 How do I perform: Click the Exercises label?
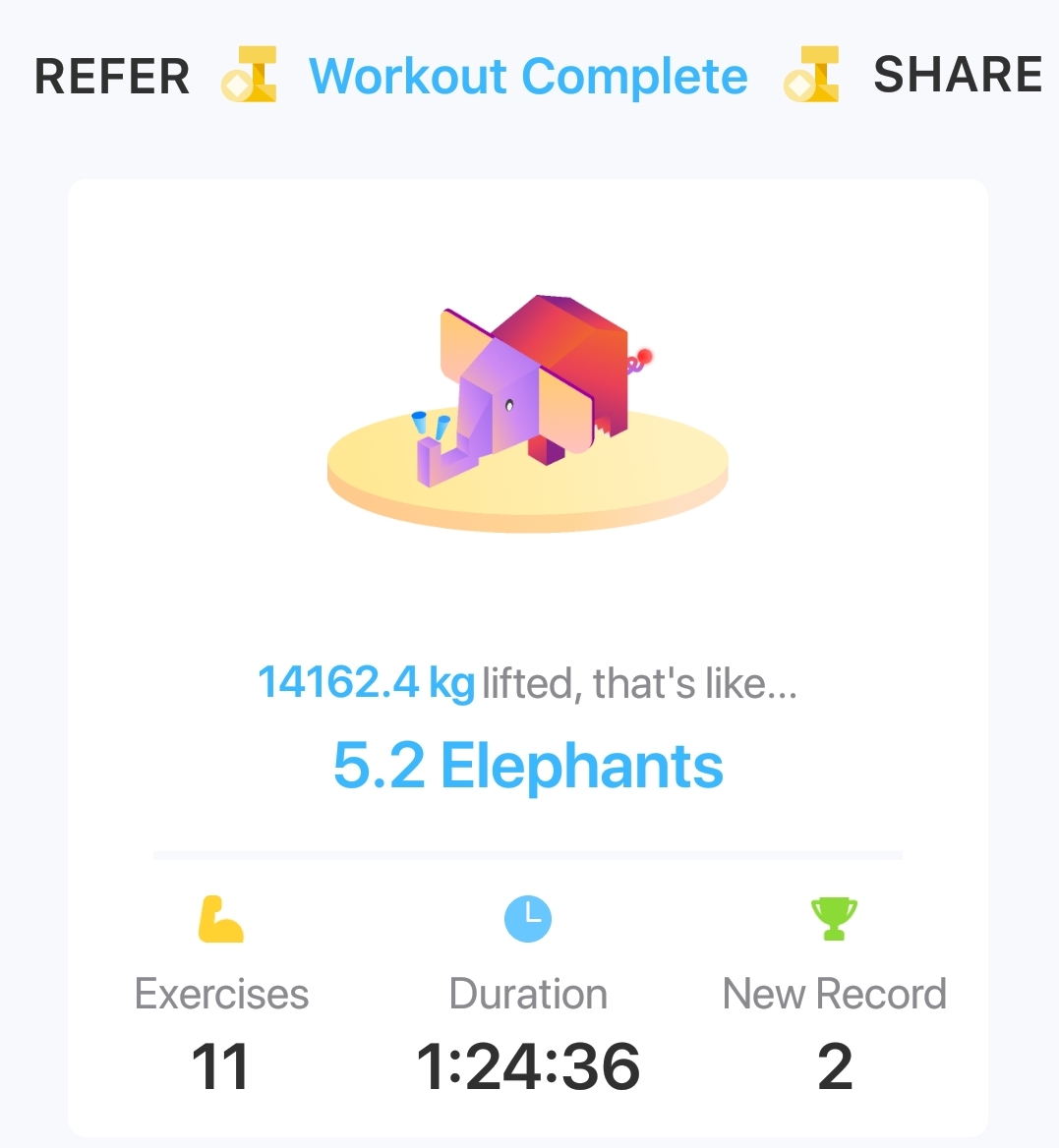tap(221, 993)
